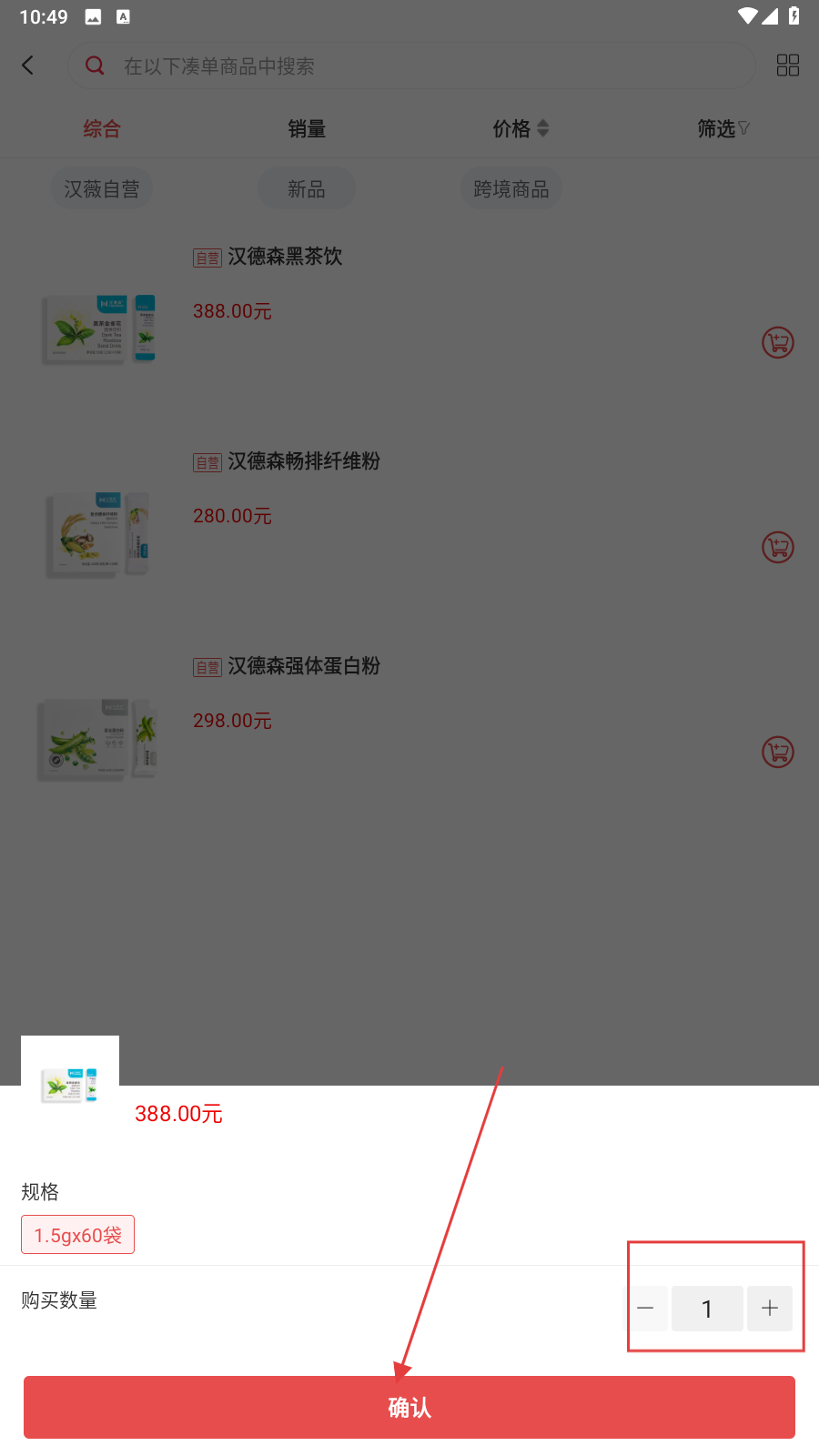Viewport: 819px width, 1456px height.
Task: Tap the quantity number field
Action: 707,1309
